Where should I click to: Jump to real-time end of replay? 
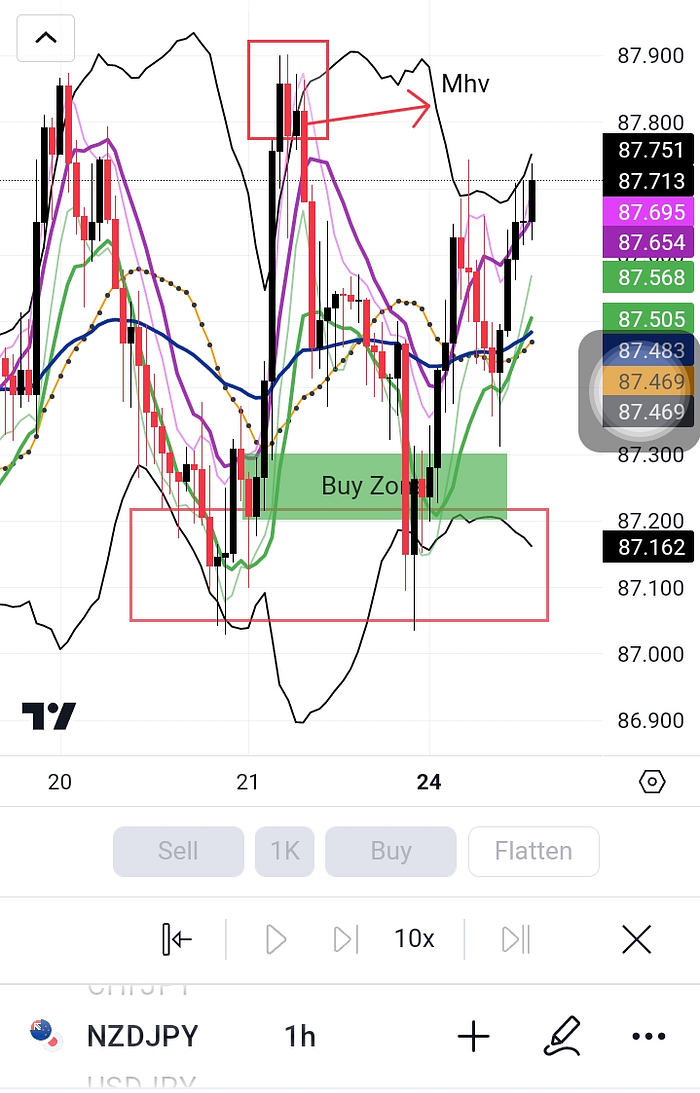pos(516,939)
